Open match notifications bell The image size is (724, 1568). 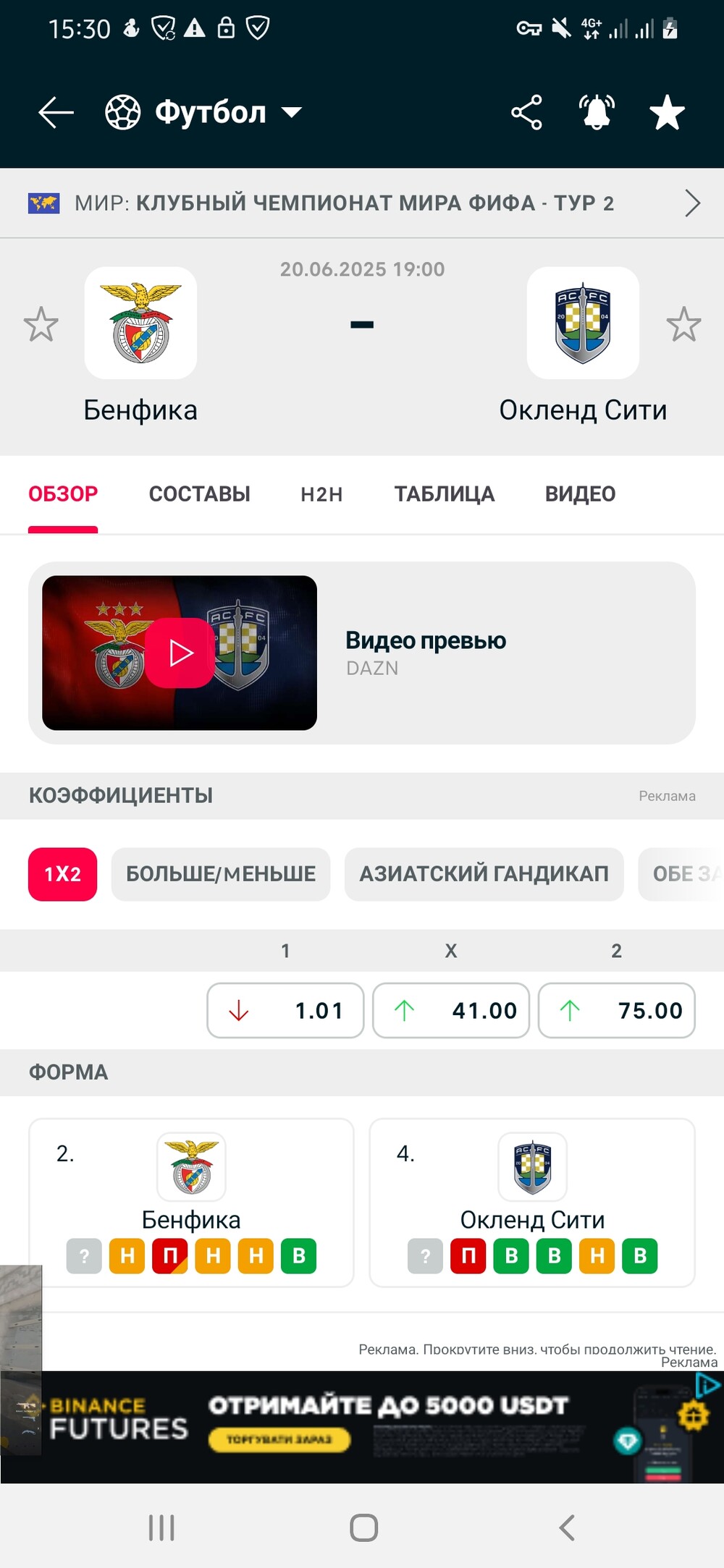click(597, 113)
